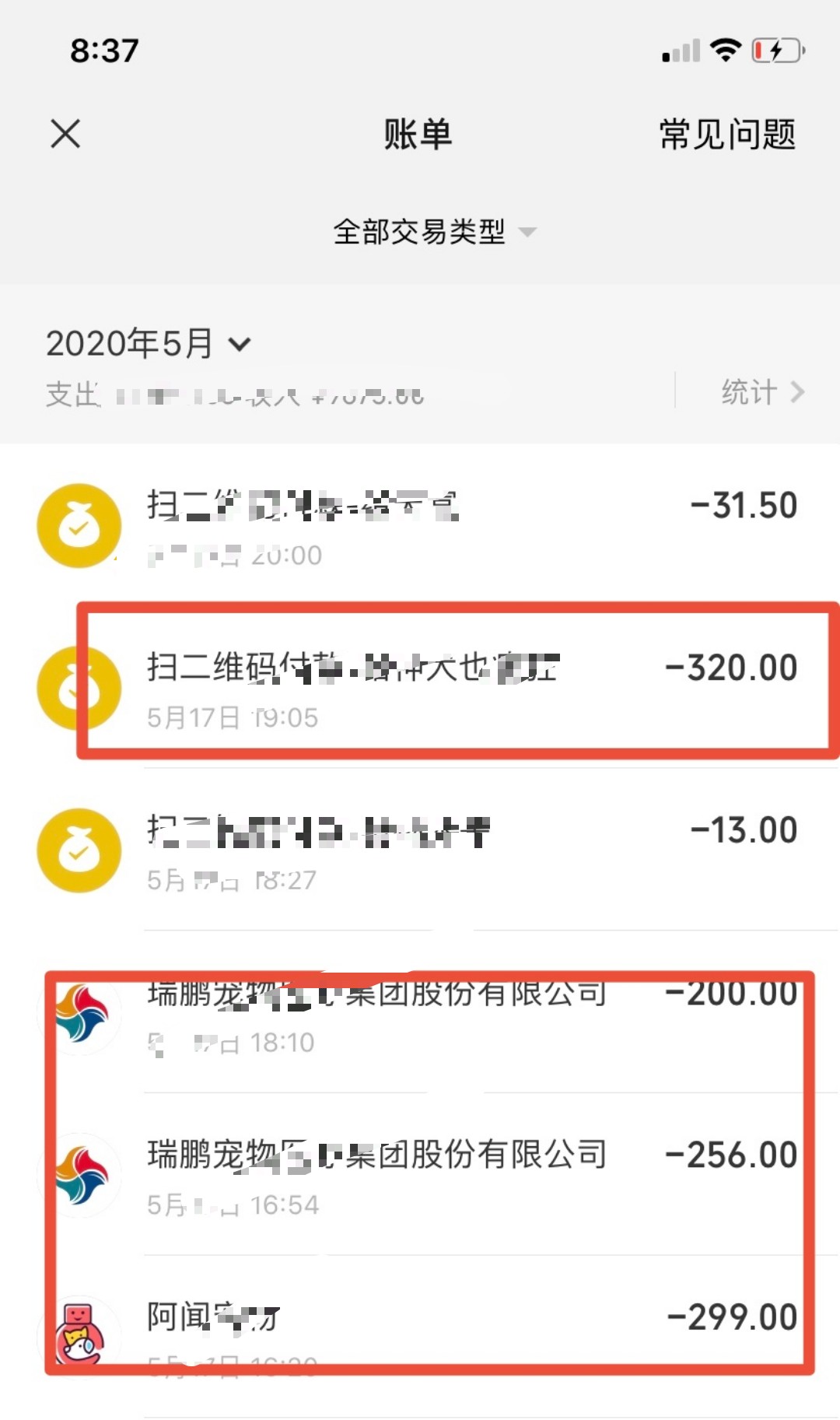The image size is (840, 1420).
Task: View details of the -13.00 payment
Action: click(x=420, y=850)
